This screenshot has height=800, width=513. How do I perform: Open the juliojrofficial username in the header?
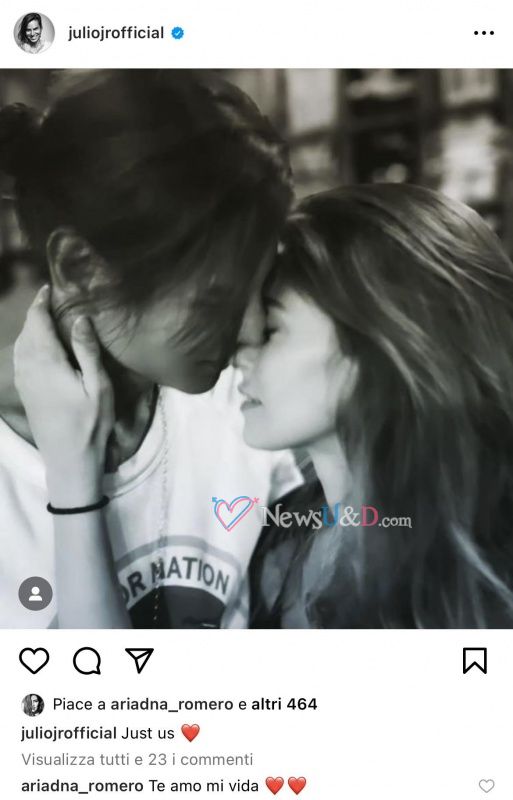click(x=116, y=33)
